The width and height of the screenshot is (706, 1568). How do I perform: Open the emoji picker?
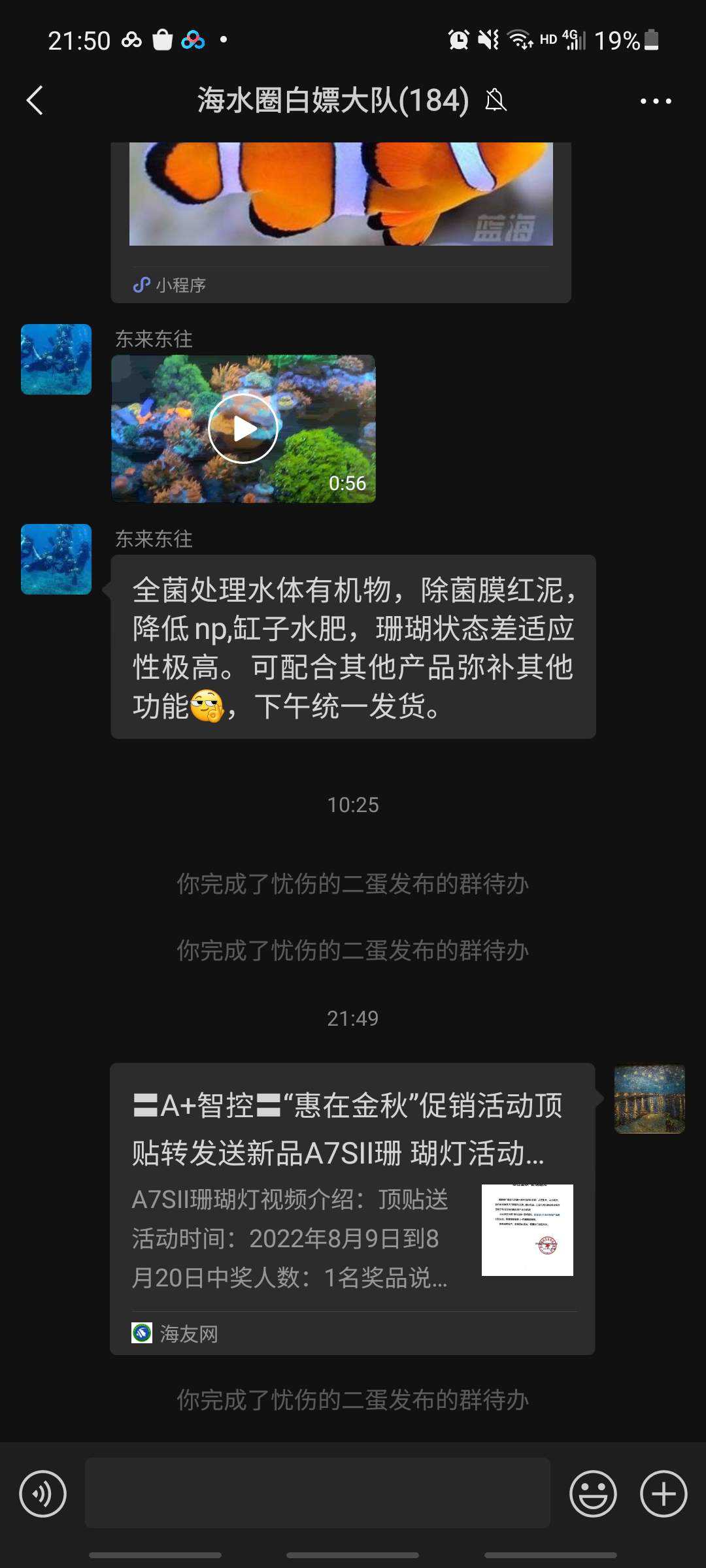pyautogui.click(x=593, y=1494)
